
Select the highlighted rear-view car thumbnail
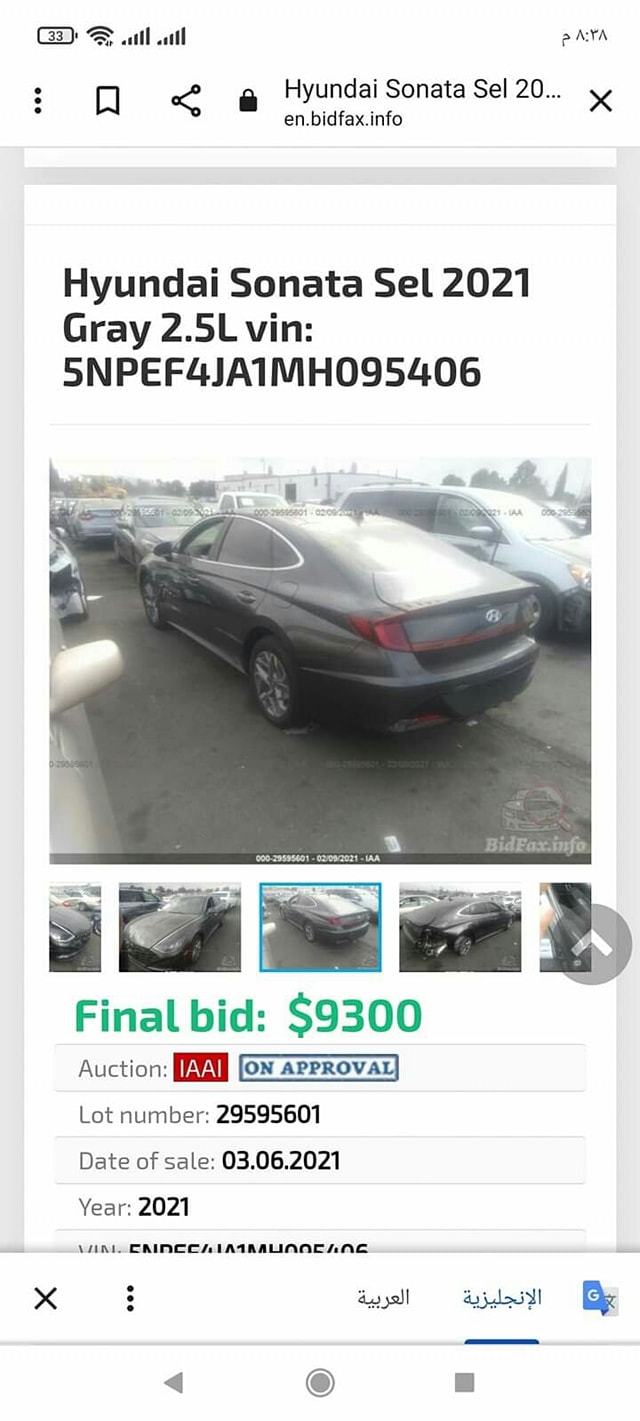(x=320, y=927)
